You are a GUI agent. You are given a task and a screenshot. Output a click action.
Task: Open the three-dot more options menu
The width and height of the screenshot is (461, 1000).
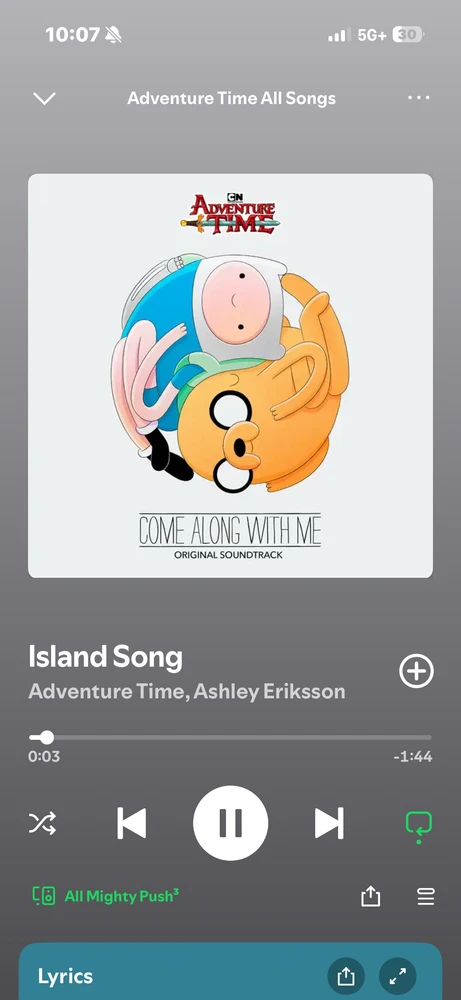pos(418,98)
